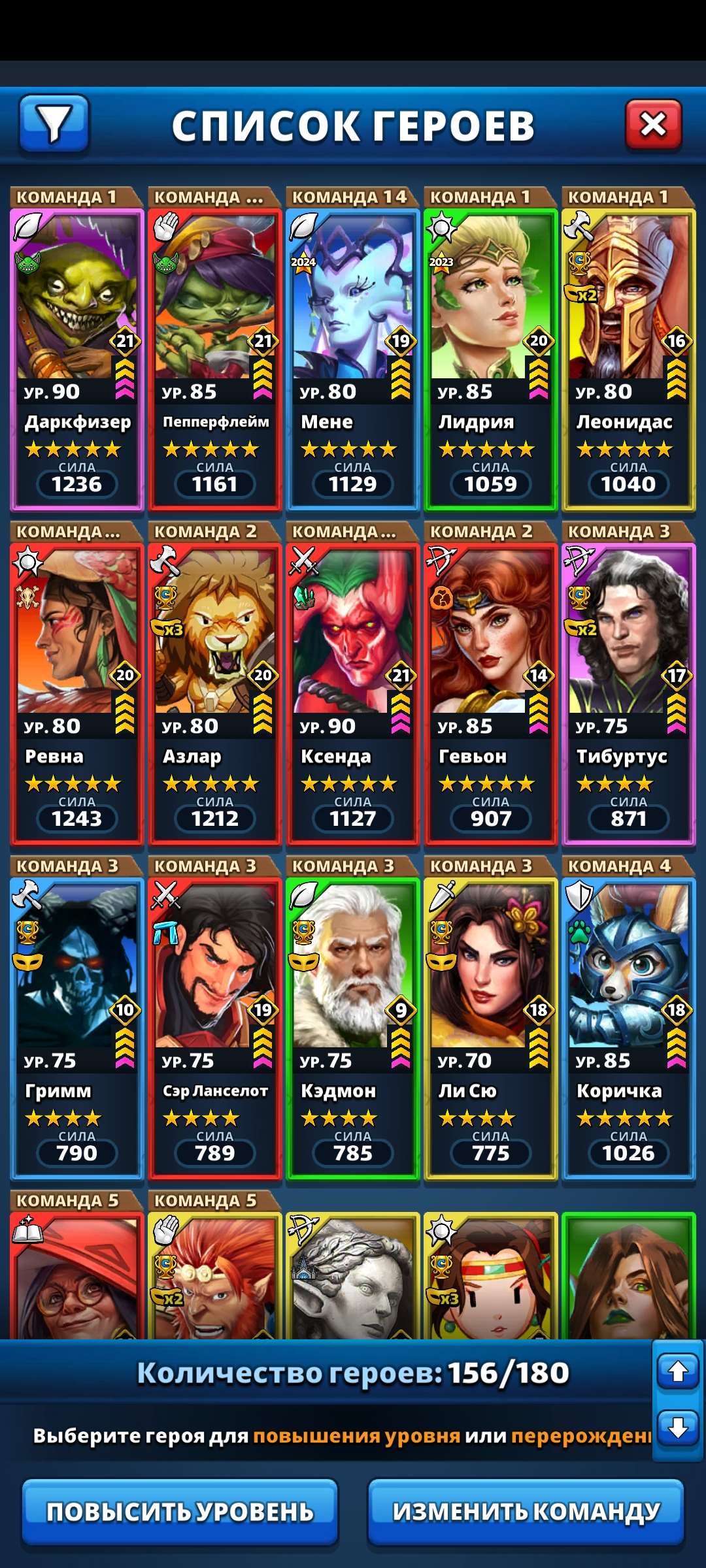This screenshot has width=706, height=1568.
Task: Tap Повысить уровень button
Action: point(180,1512)
